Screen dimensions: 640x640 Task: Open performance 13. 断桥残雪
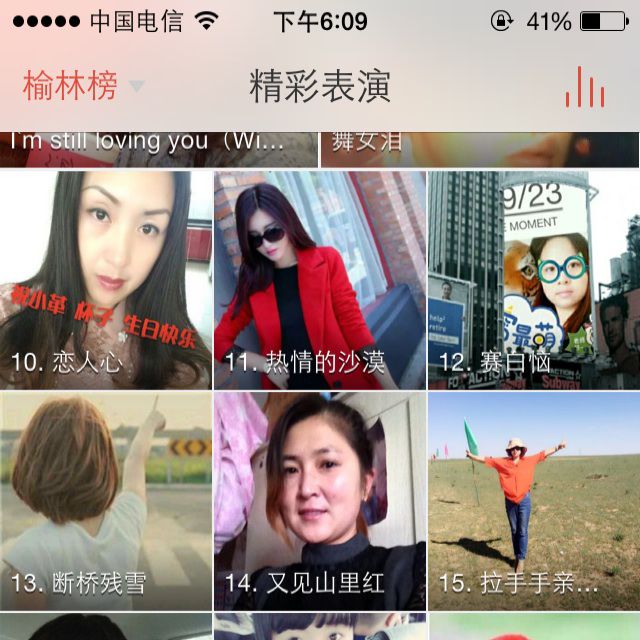(106, 500)
